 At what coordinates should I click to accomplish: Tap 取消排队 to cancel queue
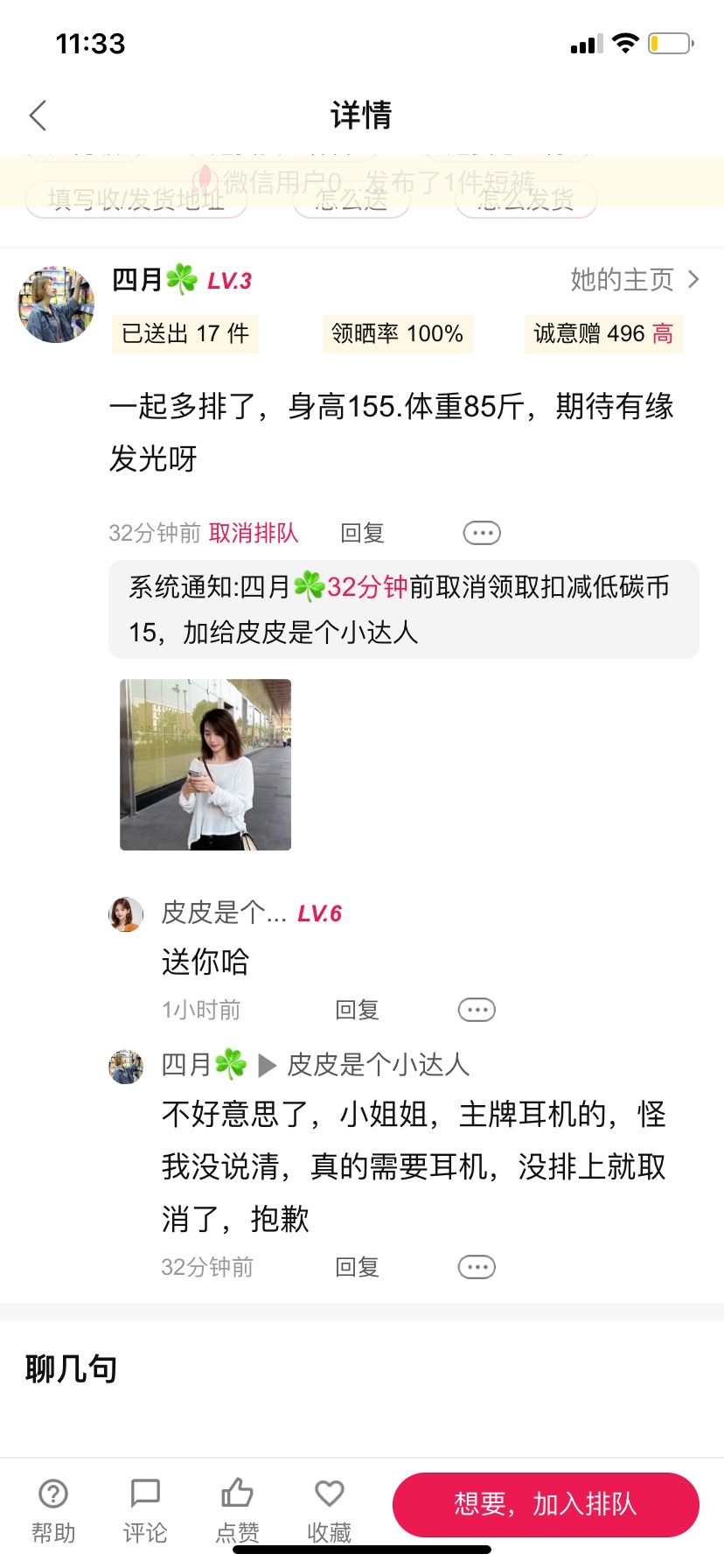point(254,533)
